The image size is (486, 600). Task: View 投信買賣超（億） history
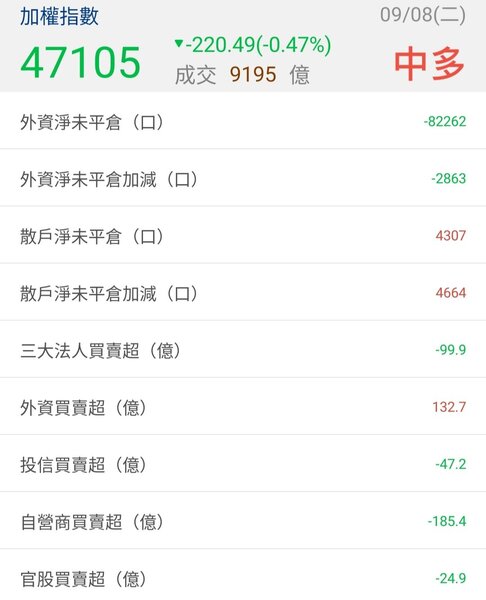(x=243, y=463)
